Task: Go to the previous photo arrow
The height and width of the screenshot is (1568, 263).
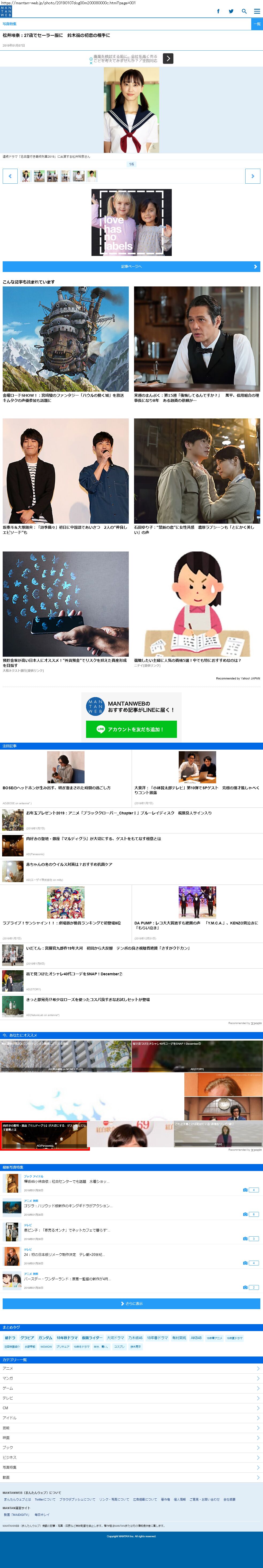Action: point(10,176)
